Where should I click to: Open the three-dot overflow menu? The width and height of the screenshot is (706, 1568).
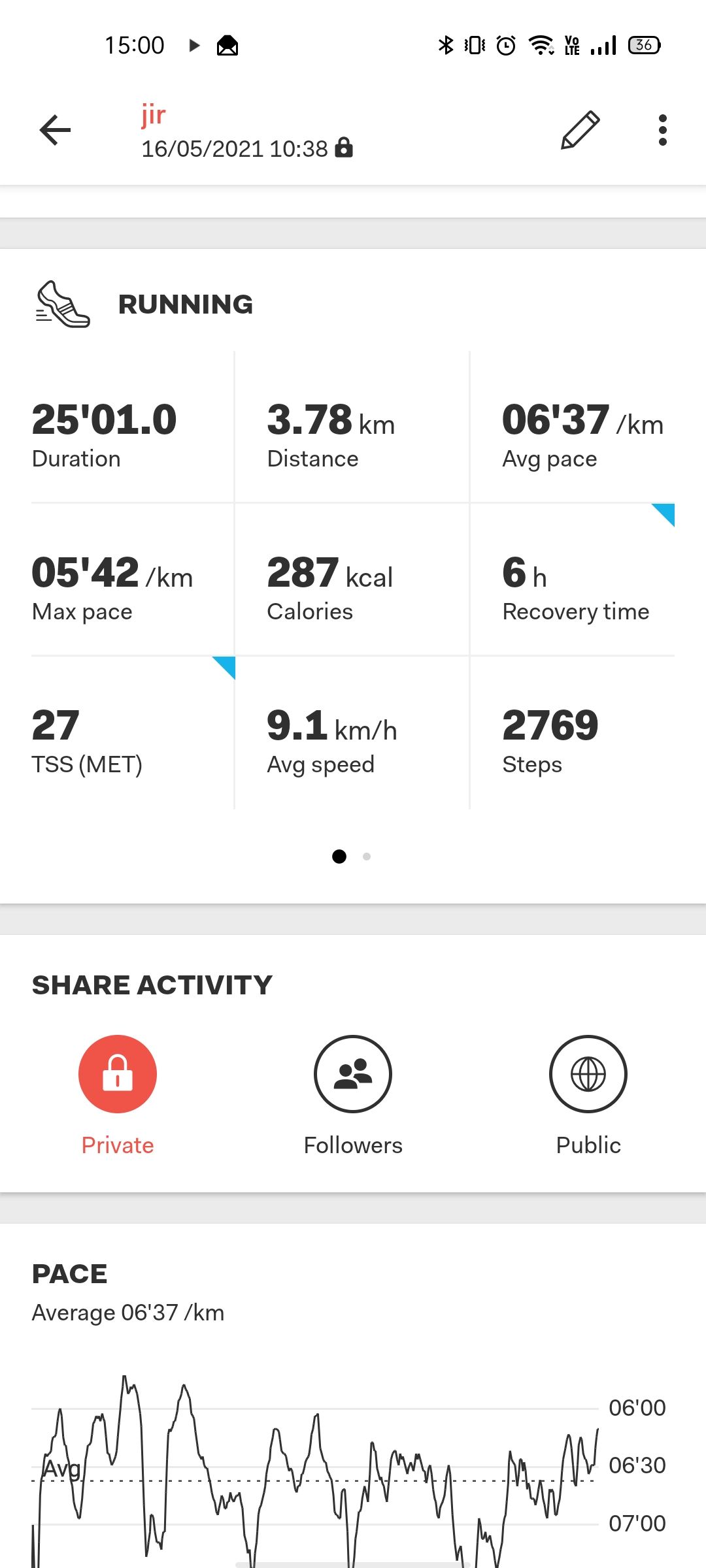[663, 130]
